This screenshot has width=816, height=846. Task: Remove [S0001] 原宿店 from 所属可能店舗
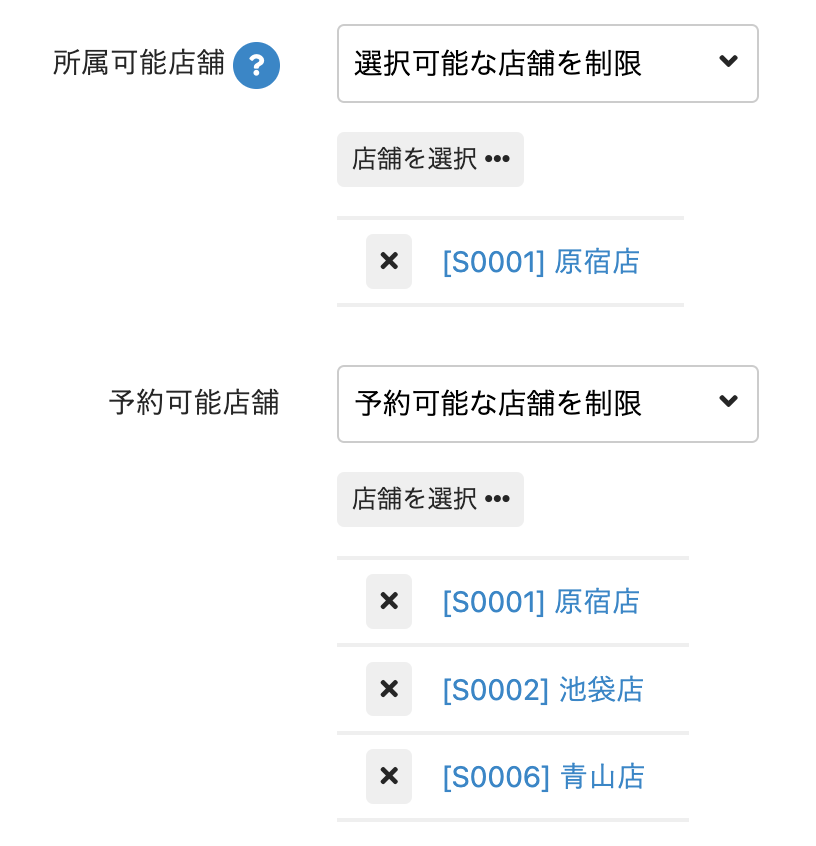click(x=389, y=262)
